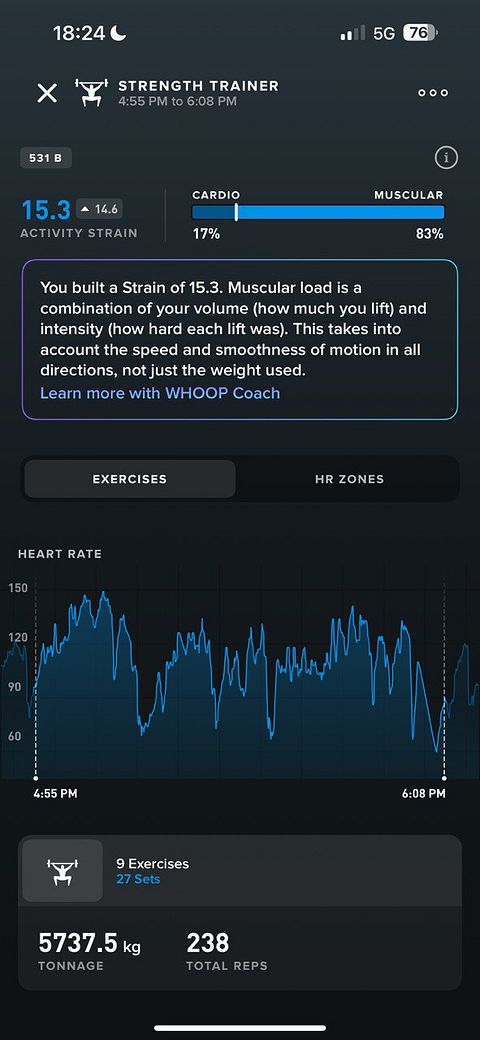Screen dimensions: 480x1040
Task: Close the Strength Trainer activity screen
Action: coord(47,93)
